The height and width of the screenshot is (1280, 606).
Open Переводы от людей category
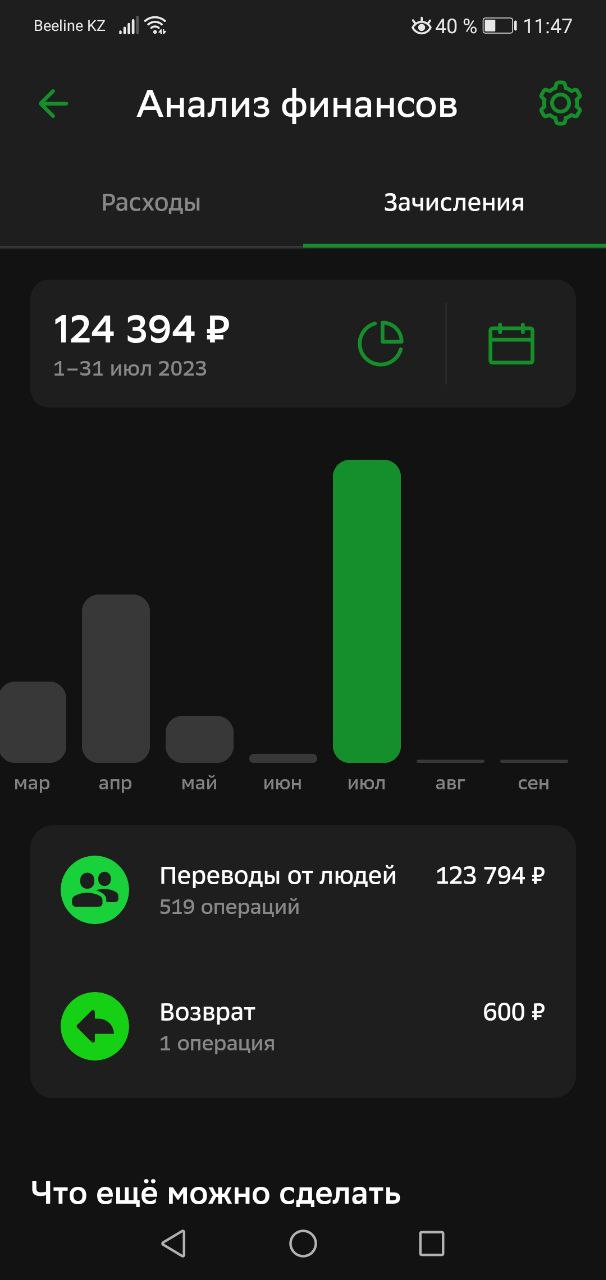tap(303, 890)
